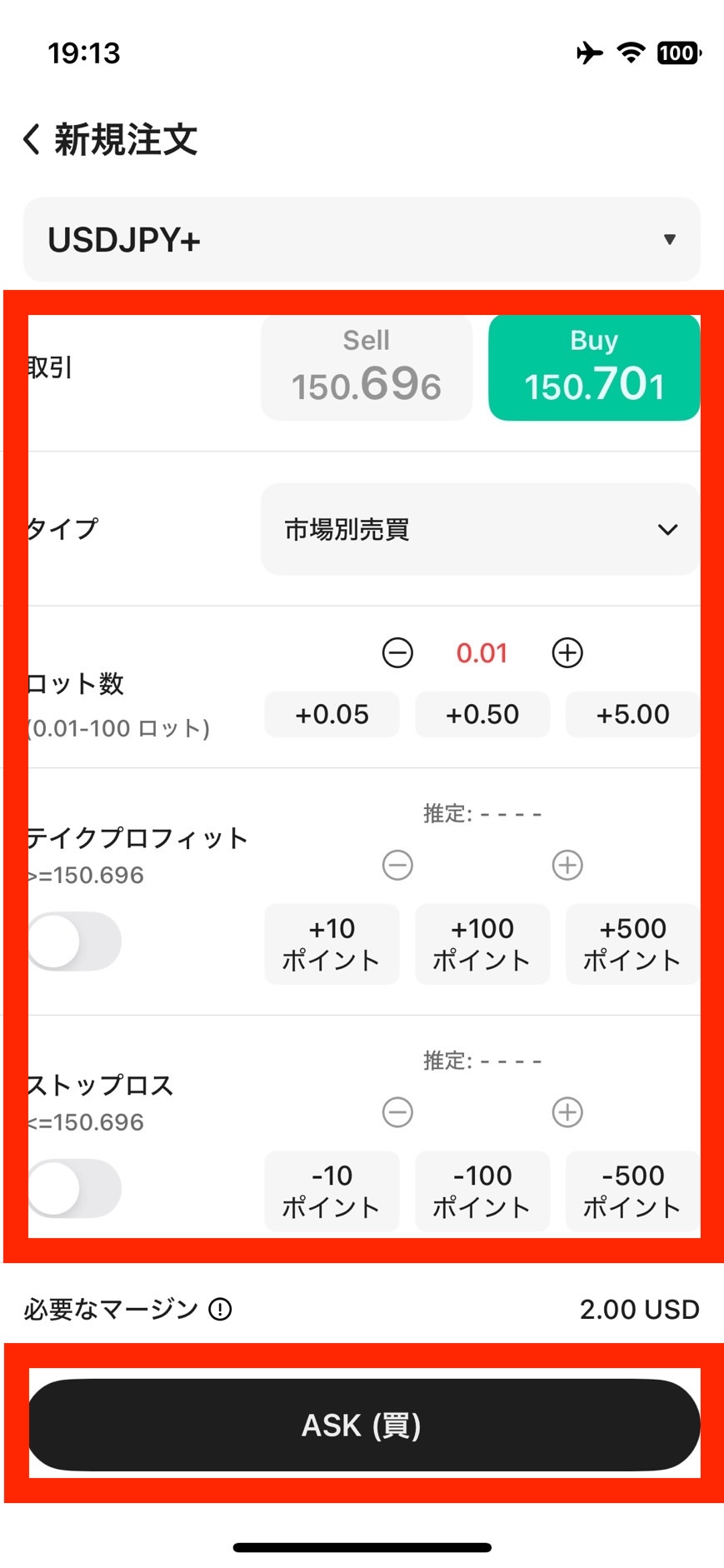Select Buy at 150.701
The height and width of the screenshot is (1568, 724).
(x=594, y=367)
